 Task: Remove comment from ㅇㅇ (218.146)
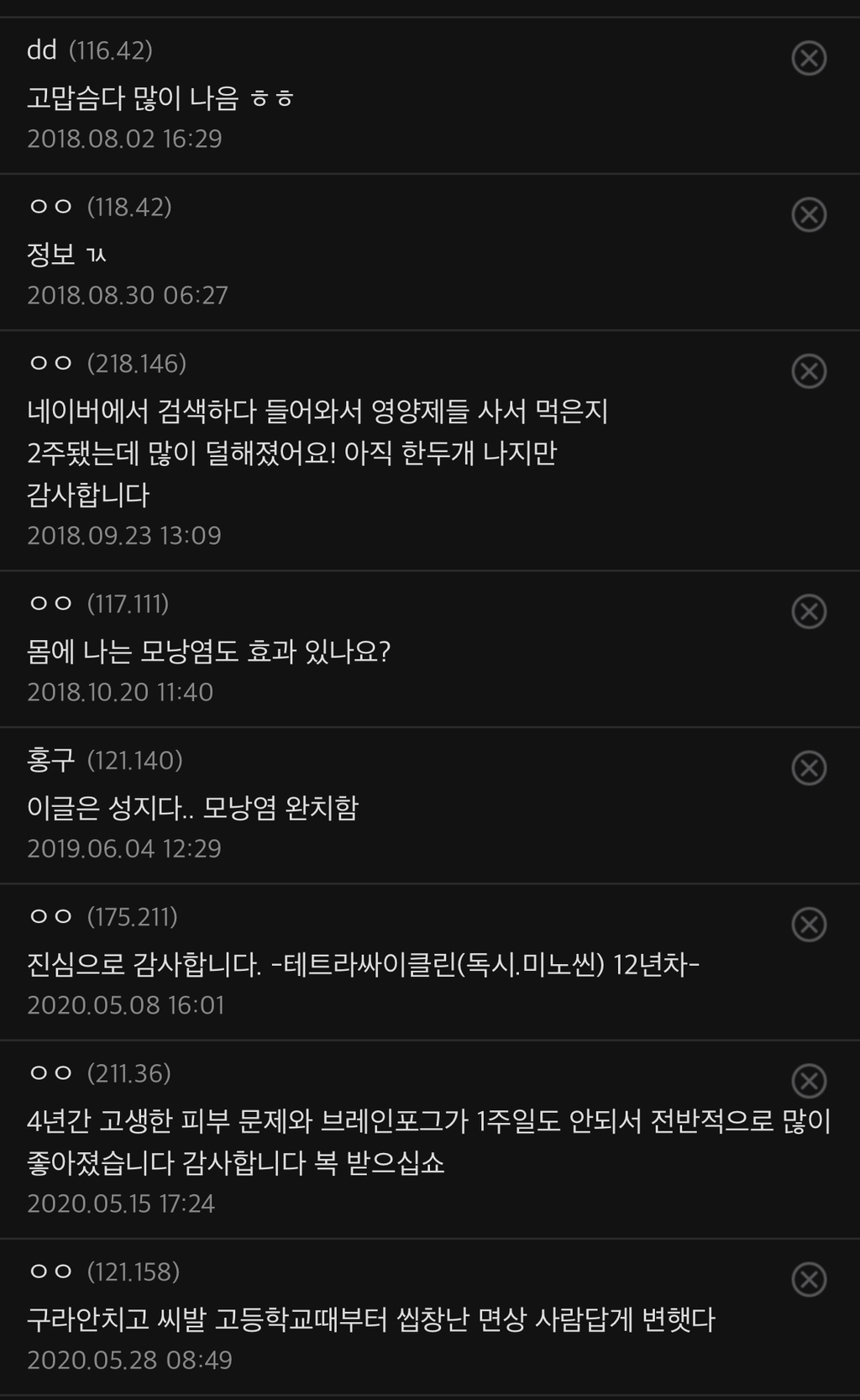pyautogui.click(x=809, y=370)
